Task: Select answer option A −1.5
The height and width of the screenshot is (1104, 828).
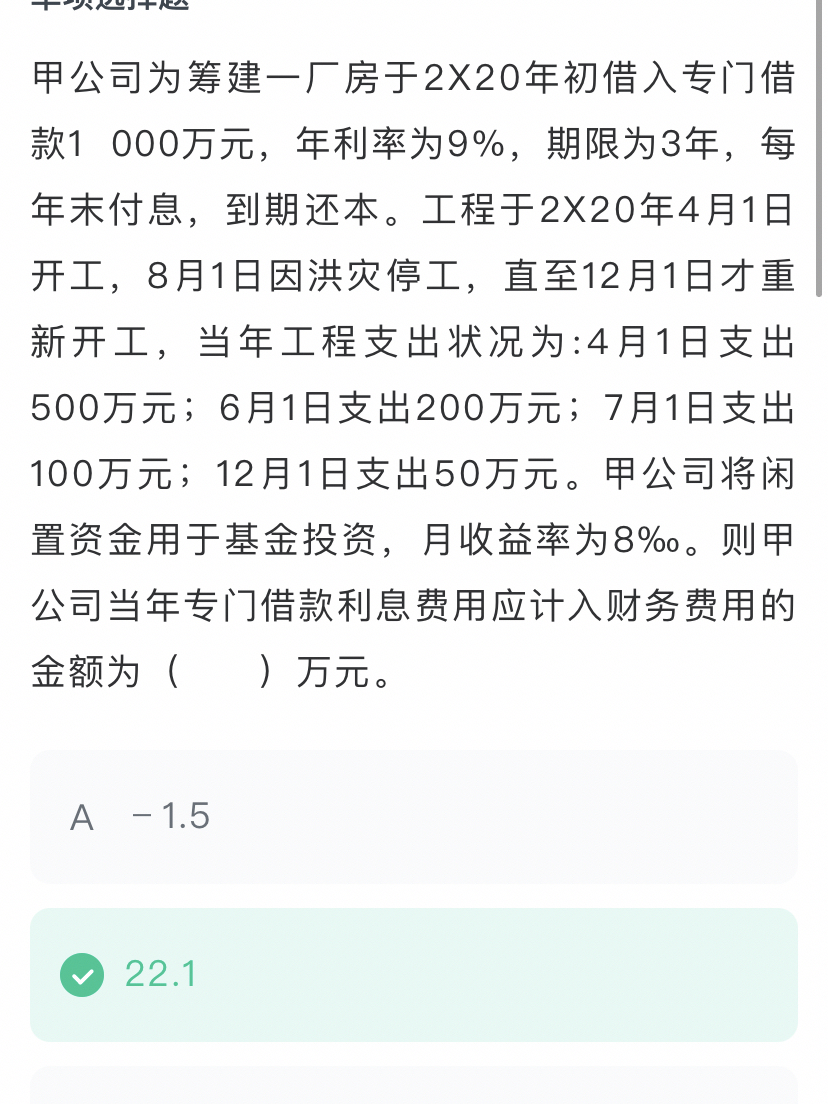Action: (413, 817)
